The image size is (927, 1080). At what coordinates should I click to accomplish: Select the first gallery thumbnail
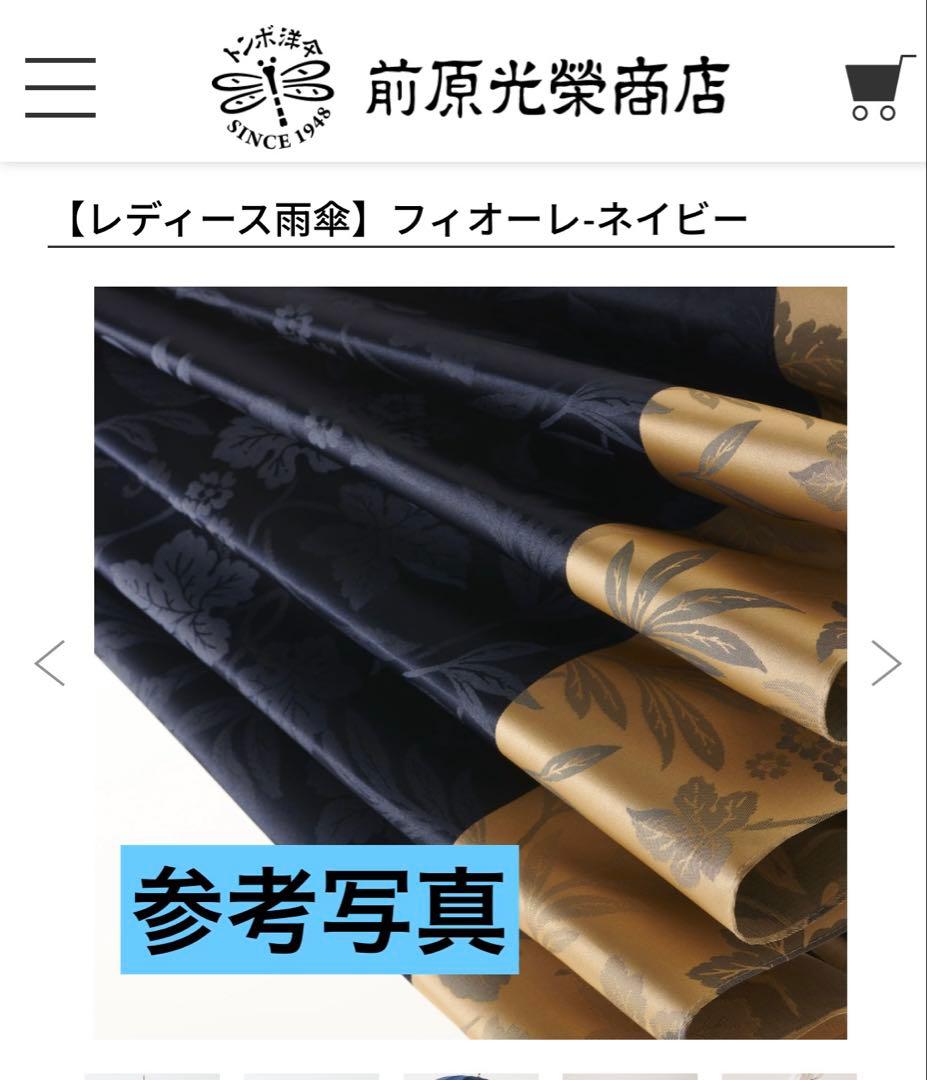coord(155,1072)
